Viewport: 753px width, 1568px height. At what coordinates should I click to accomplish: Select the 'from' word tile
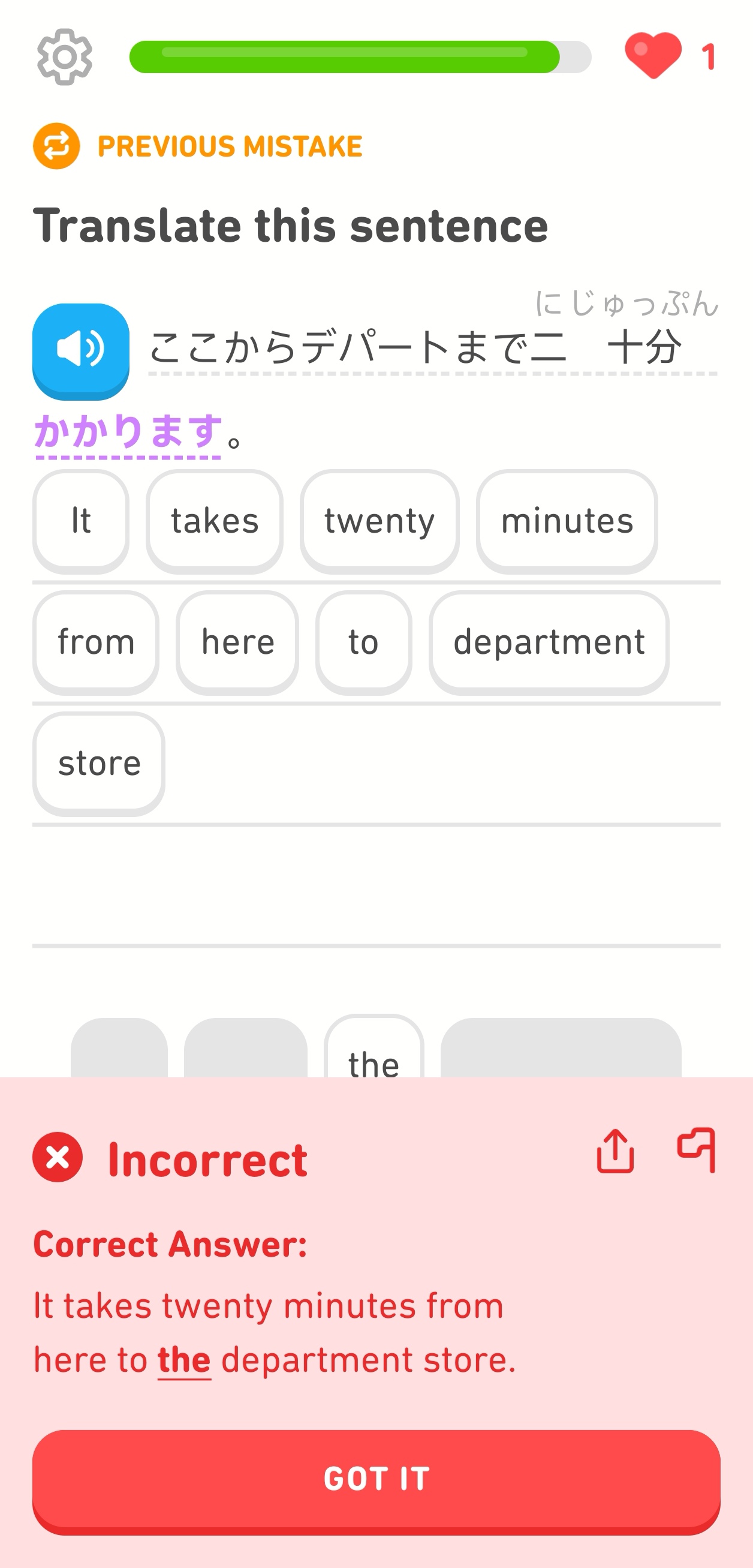[95, 642]
